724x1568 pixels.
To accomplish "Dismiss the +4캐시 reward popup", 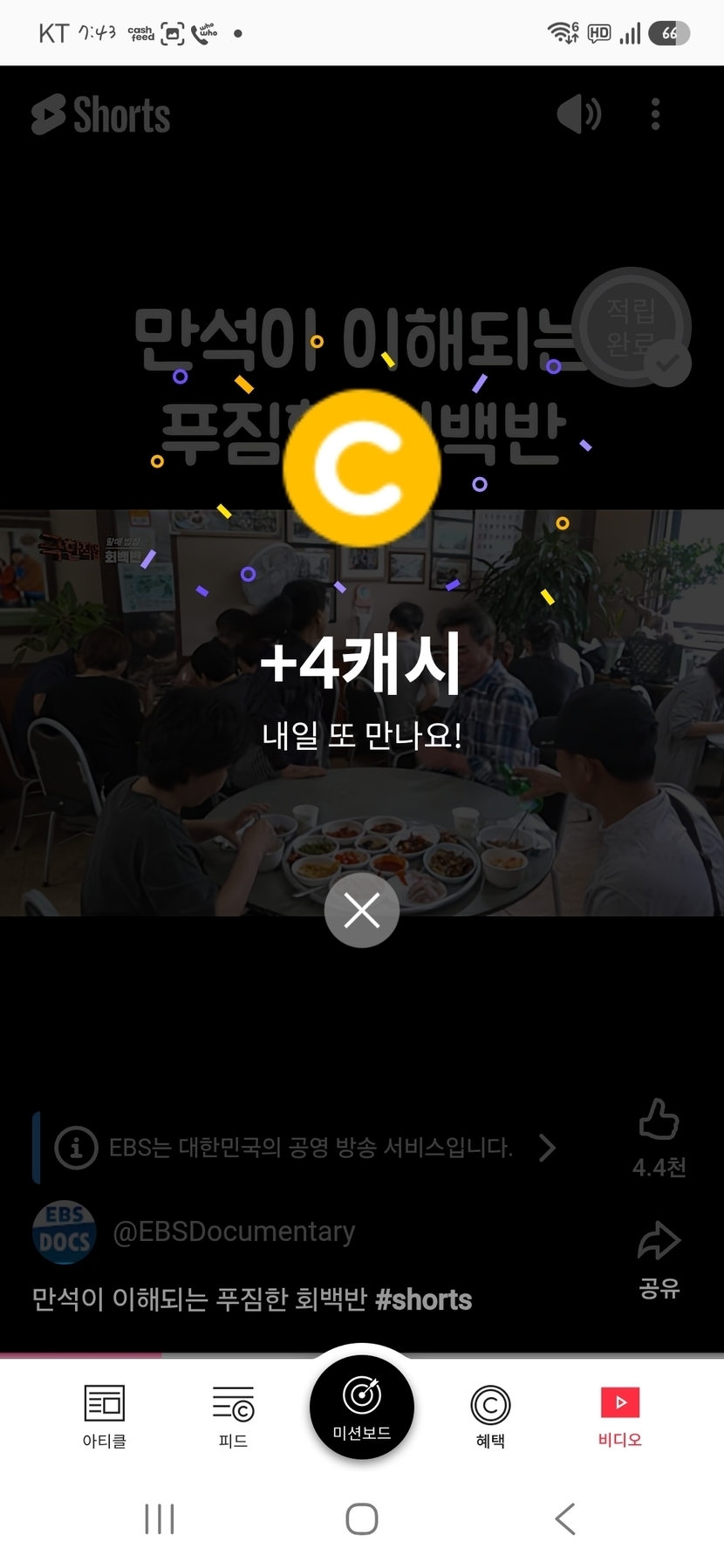I will click(361, 910).
